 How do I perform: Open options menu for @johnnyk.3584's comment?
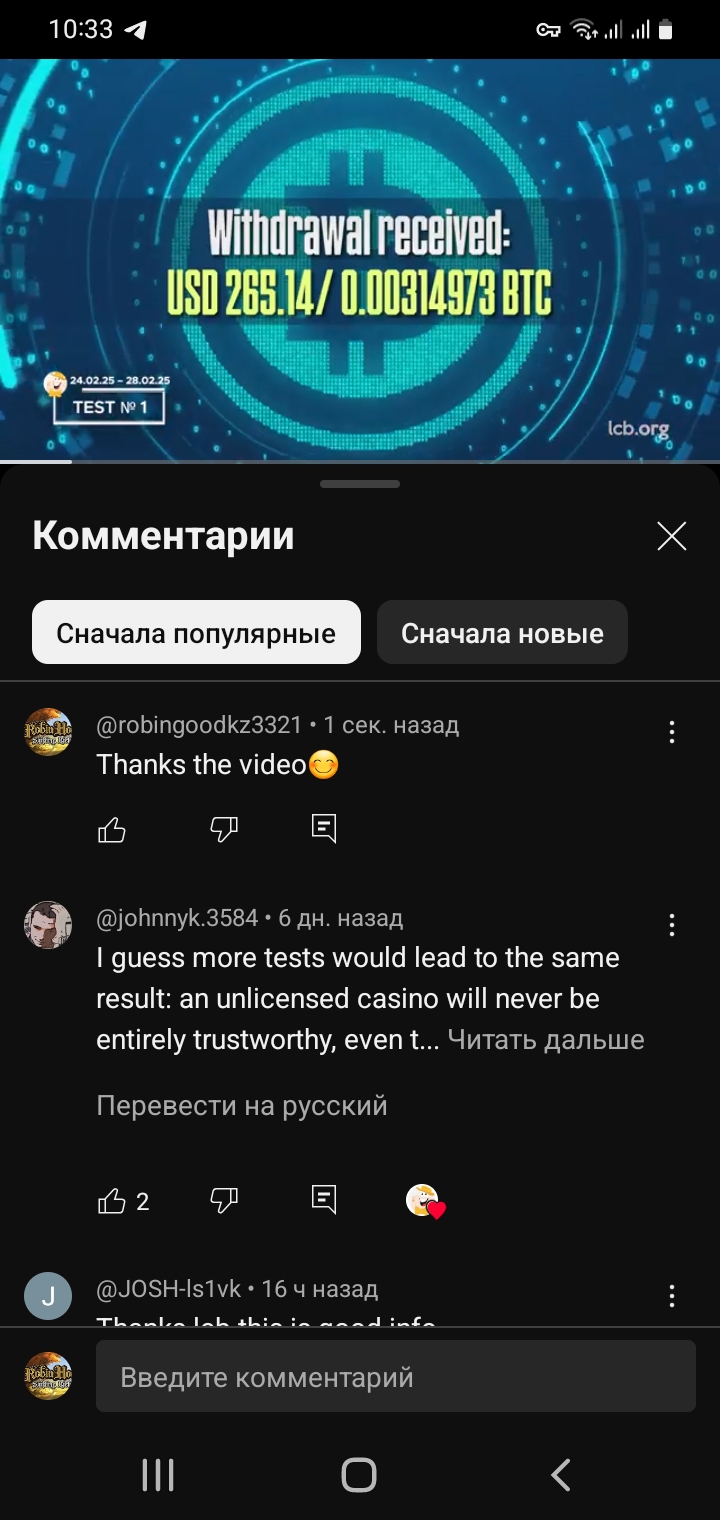point(671,925)
